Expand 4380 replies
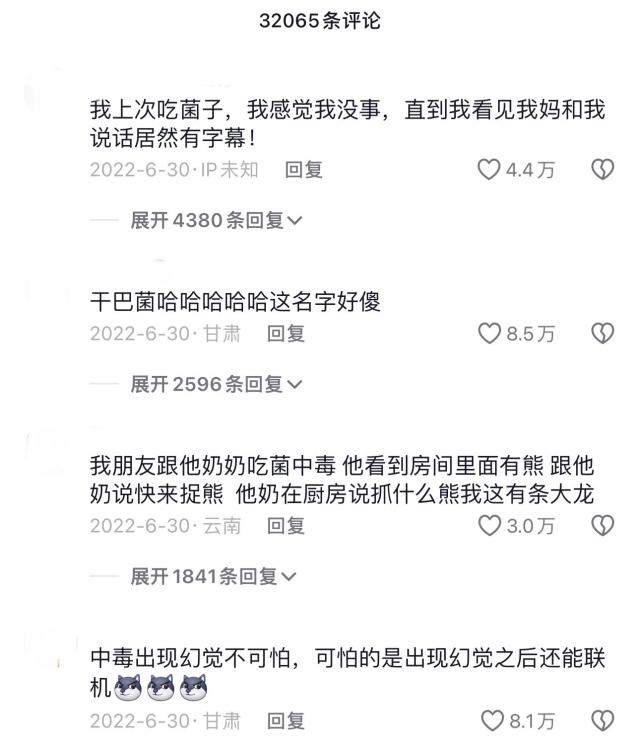The width and height of the screenshot is (640, 749). coord(216,220)
